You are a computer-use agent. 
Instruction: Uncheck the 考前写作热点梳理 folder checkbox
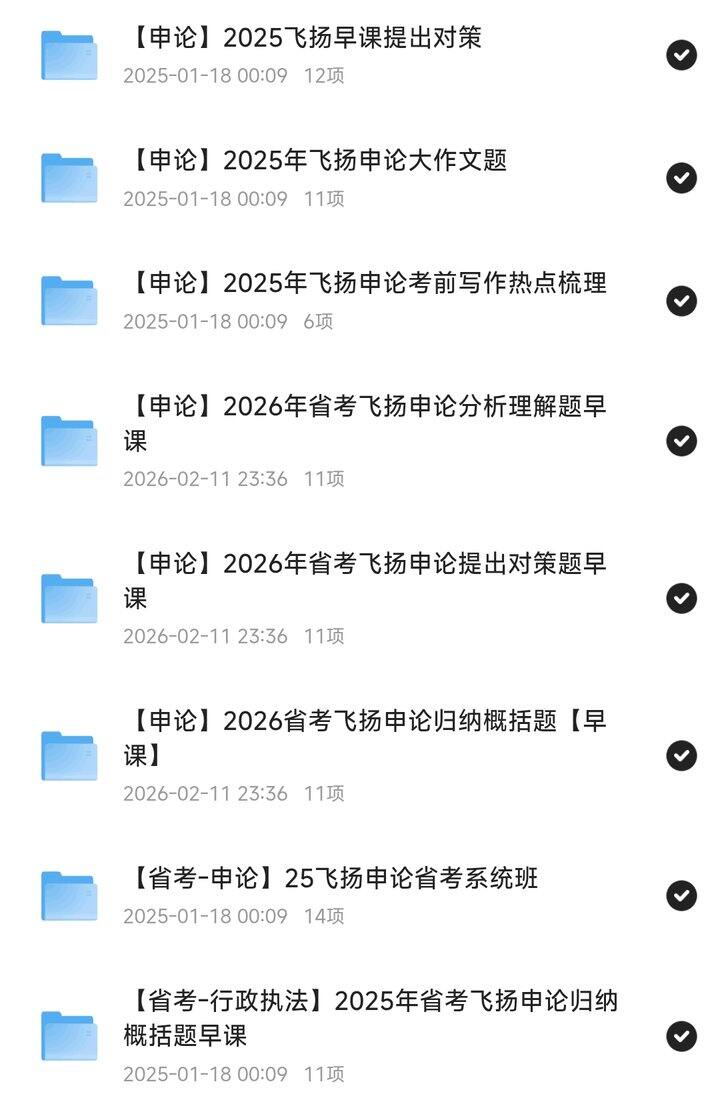pyautogui.click(x=682, y=300)
